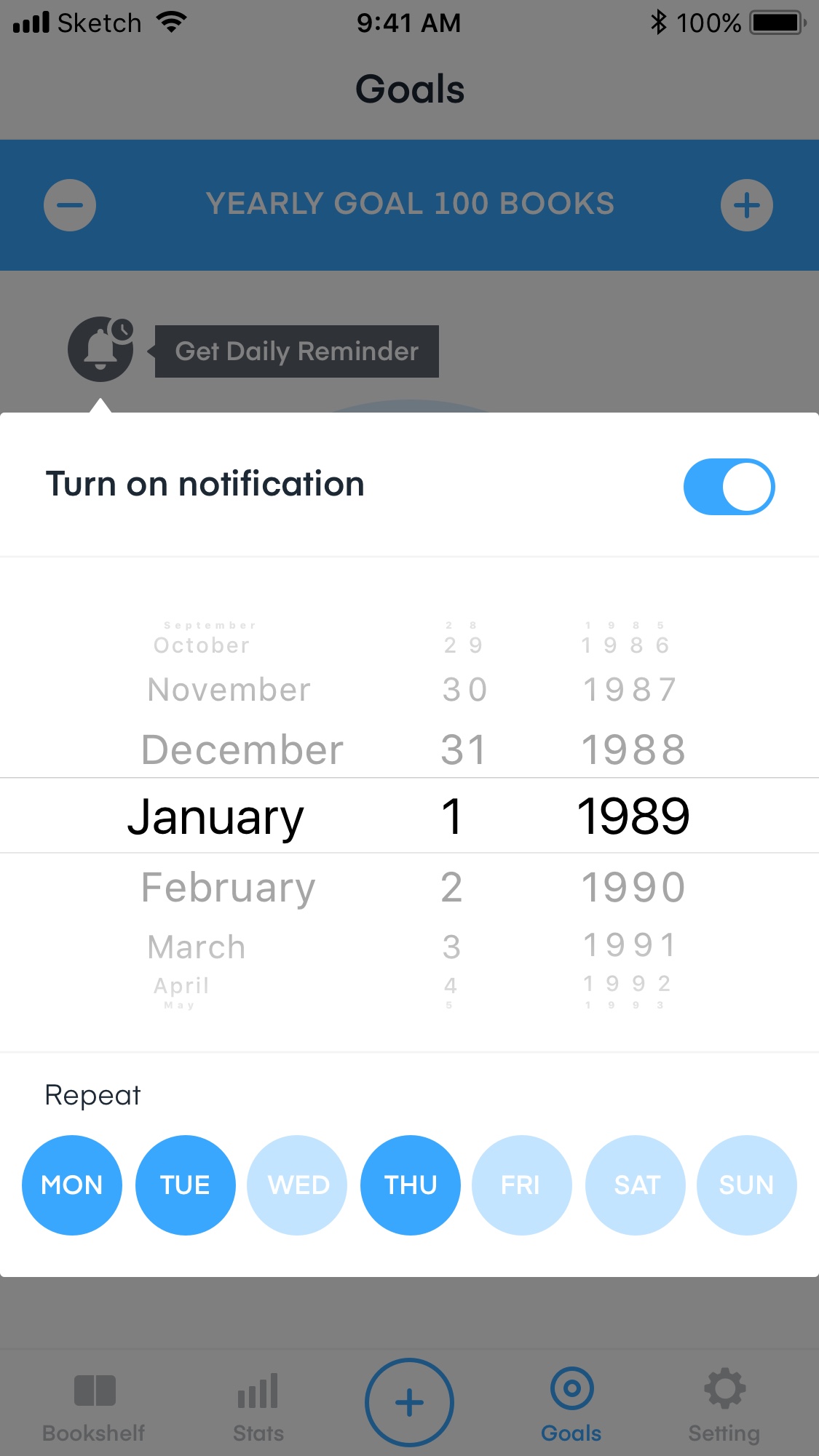
Task: Select the Goals tab
Action: [x=571, y=1408]
